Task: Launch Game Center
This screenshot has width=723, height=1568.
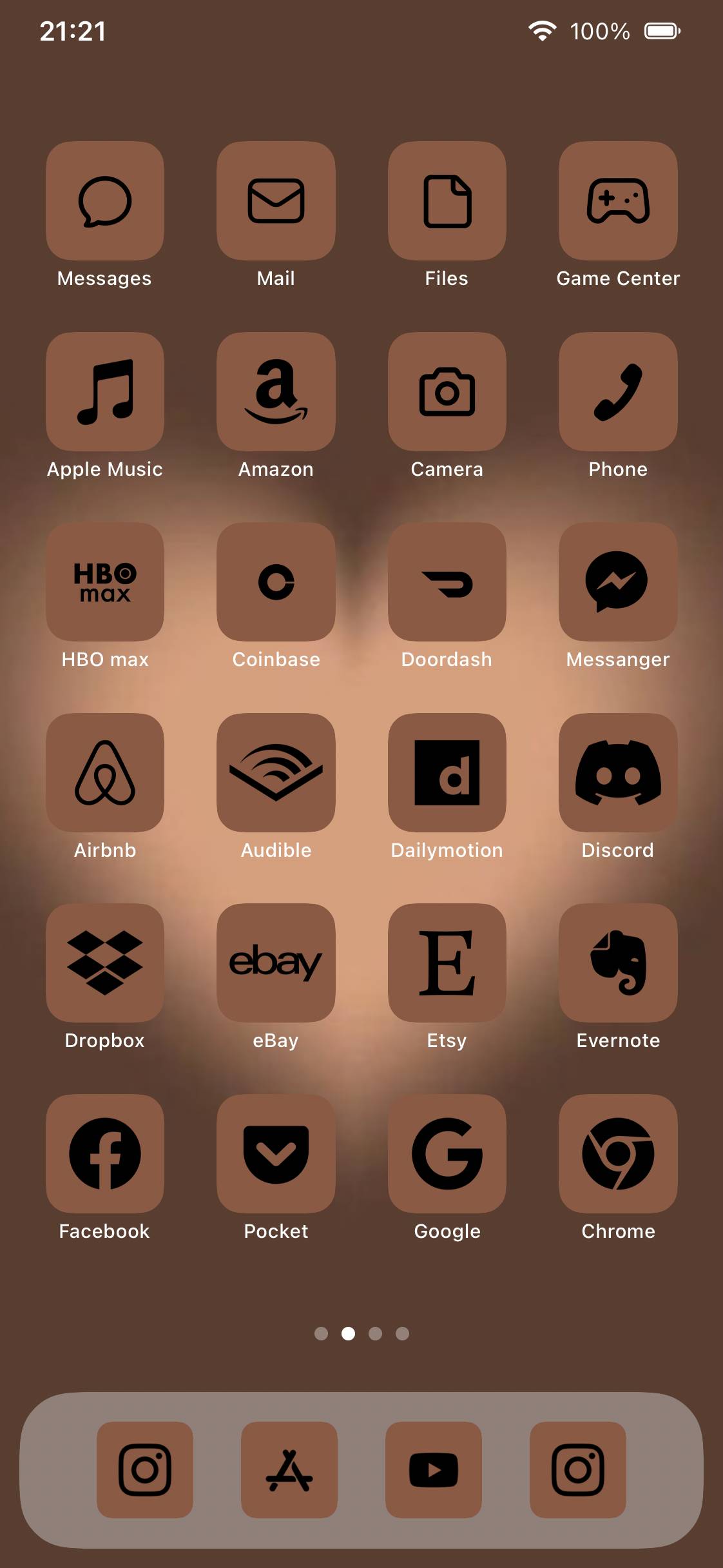Action: coord(618,201)
